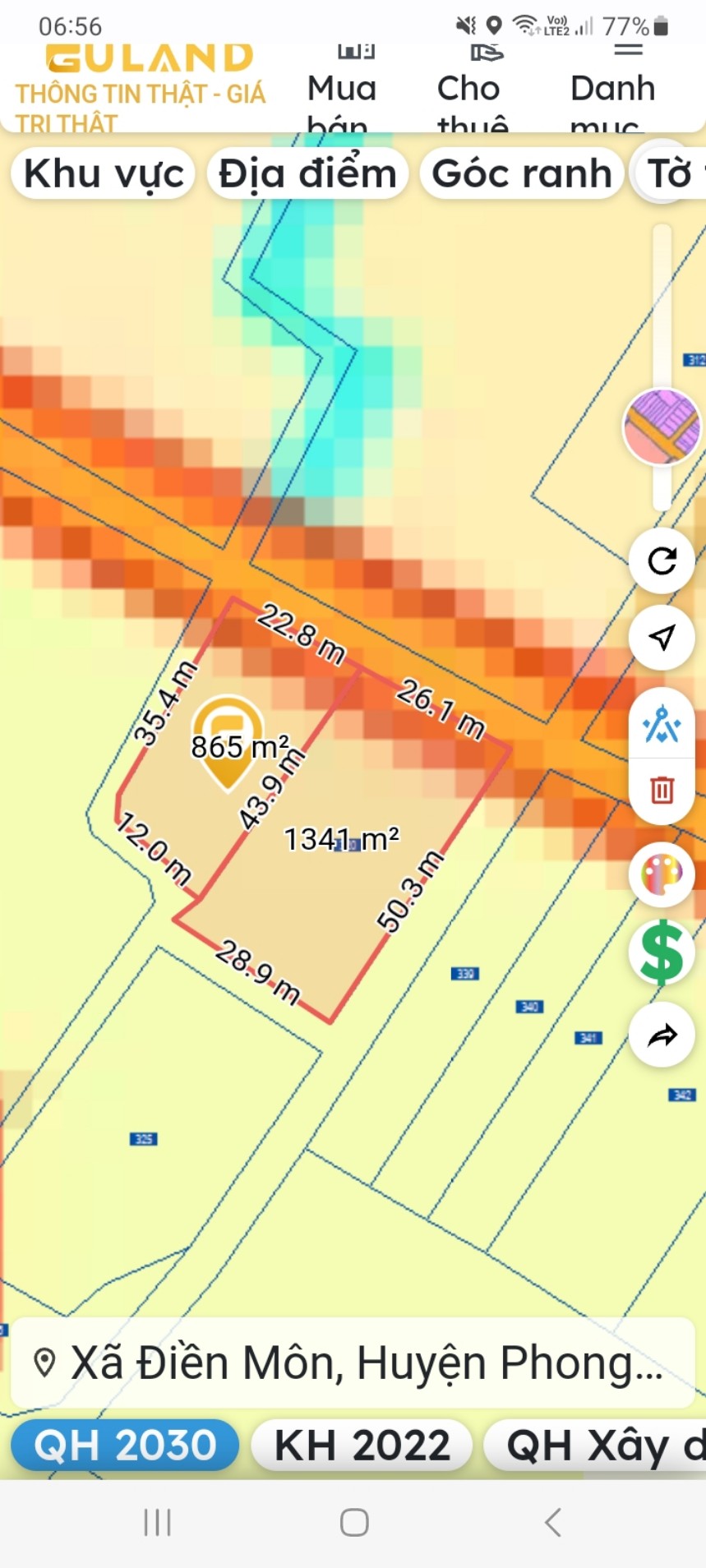Refresh the map with reload icon

coord(662,561)
